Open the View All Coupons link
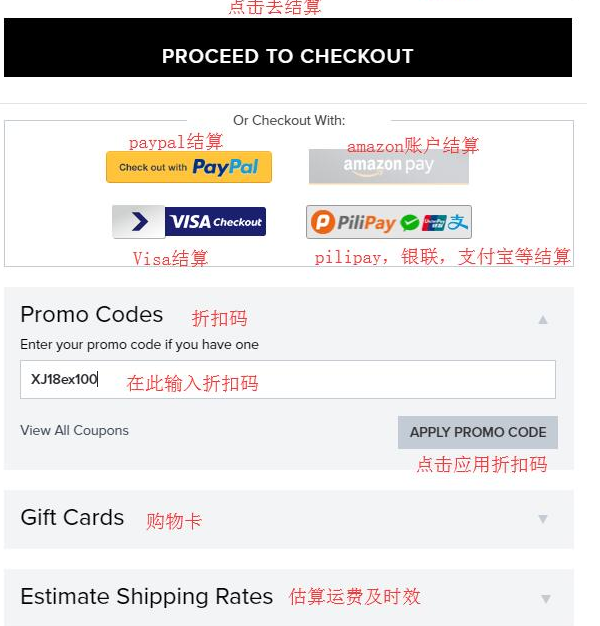600x626 pixels. 75,431
